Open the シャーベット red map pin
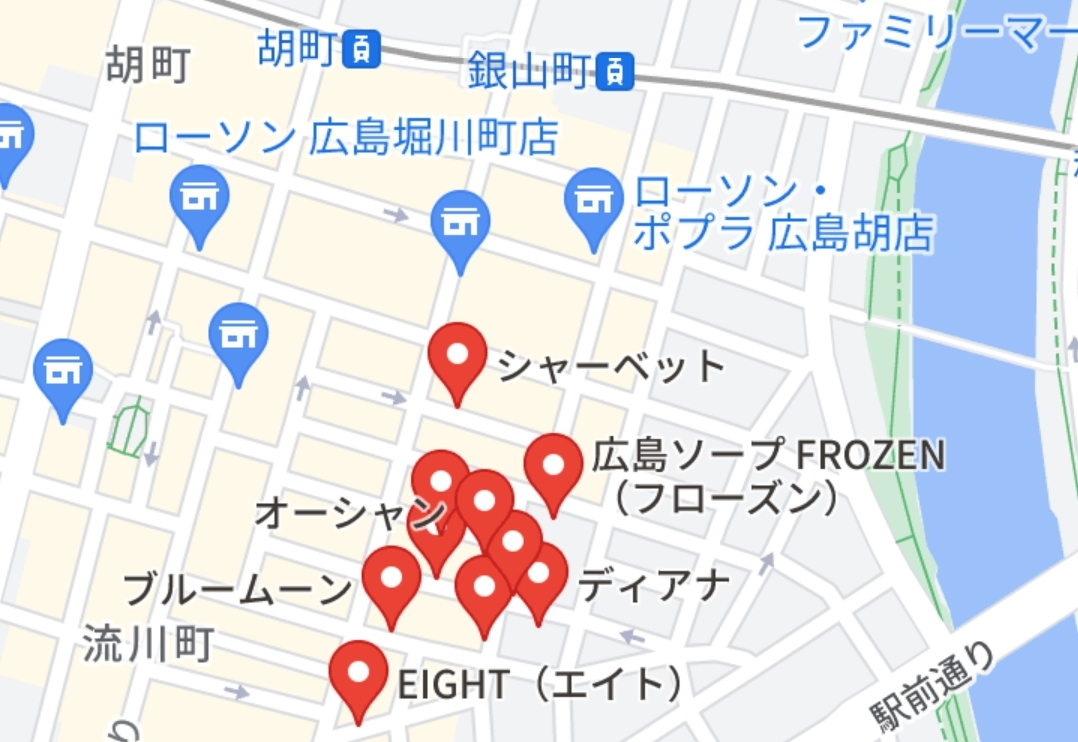 click(457, 355)
